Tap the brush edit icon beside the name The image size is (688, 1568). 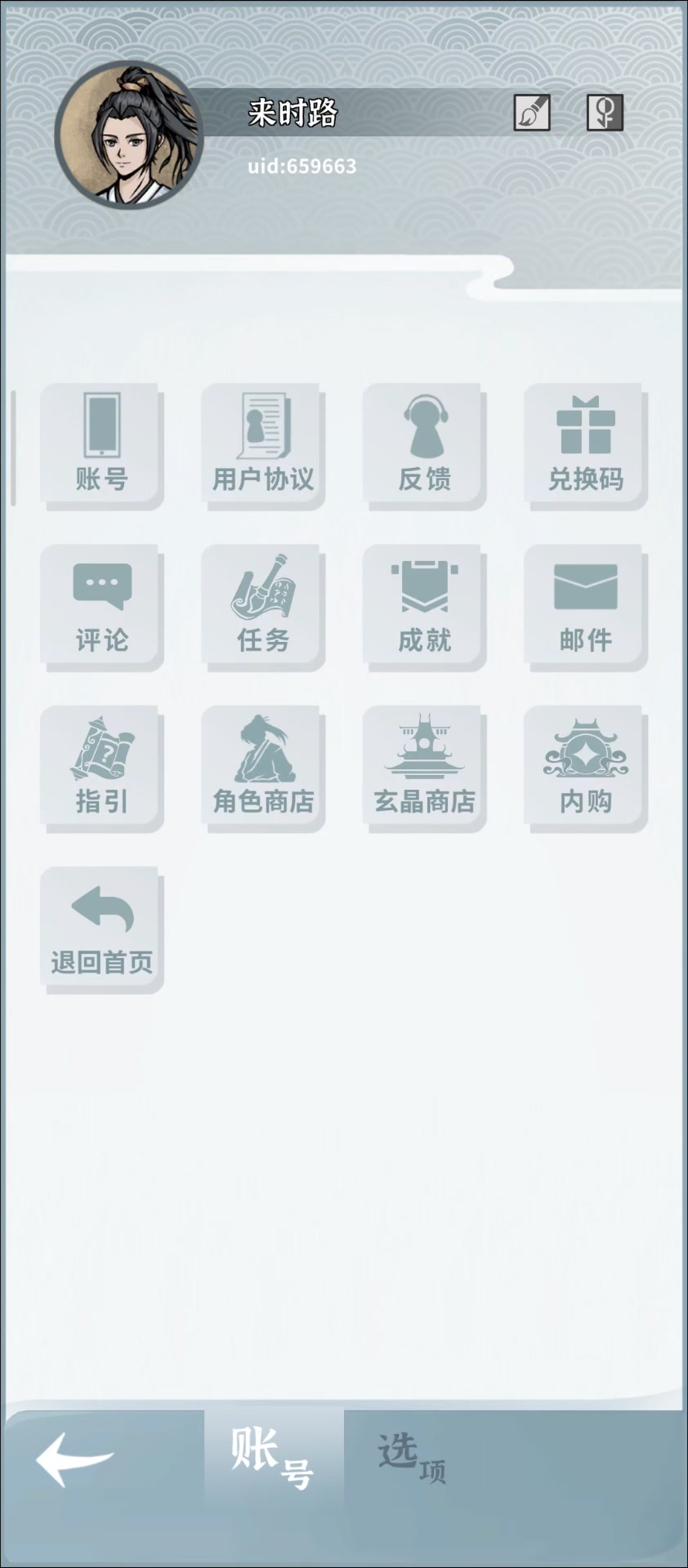[532, 113]
